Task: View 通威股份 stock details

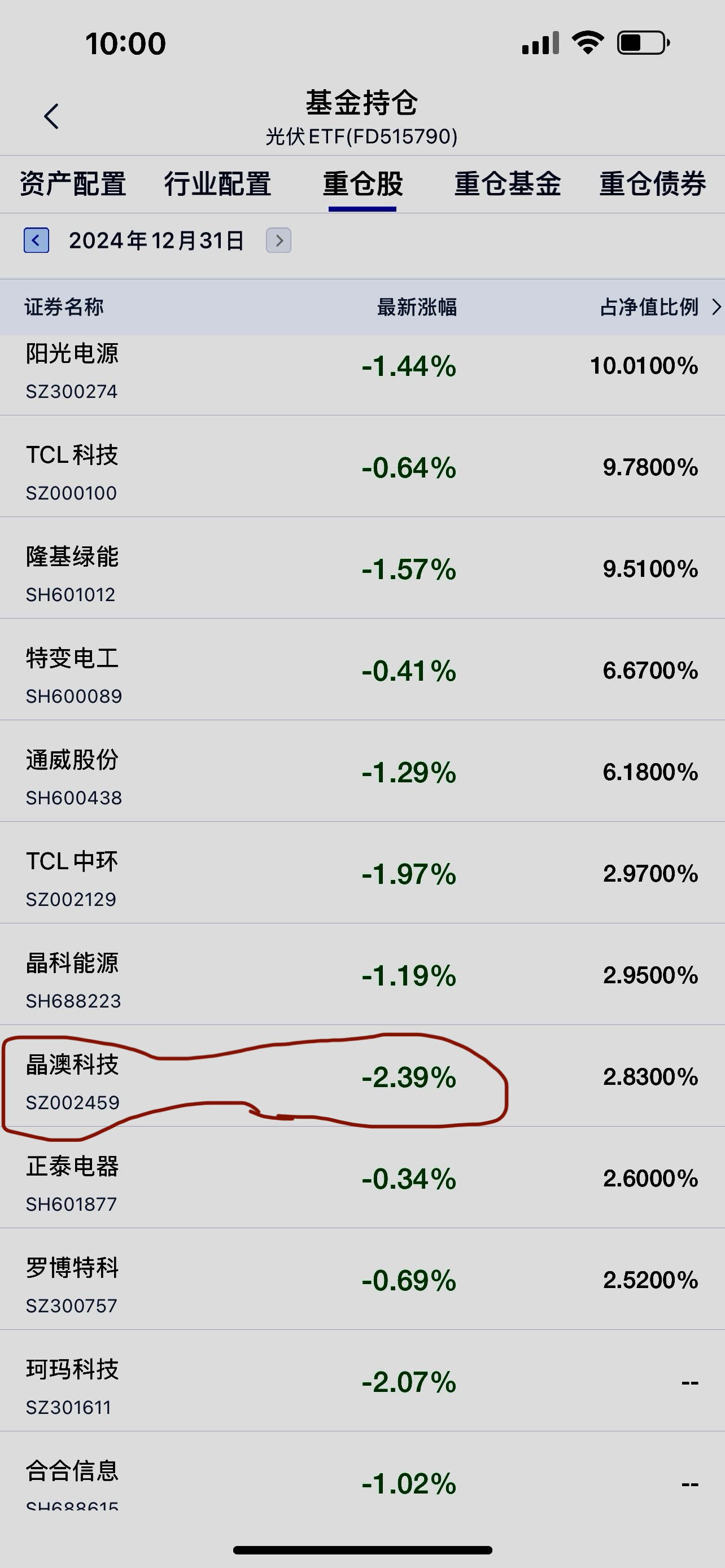Action: click(x=362, y=771)
